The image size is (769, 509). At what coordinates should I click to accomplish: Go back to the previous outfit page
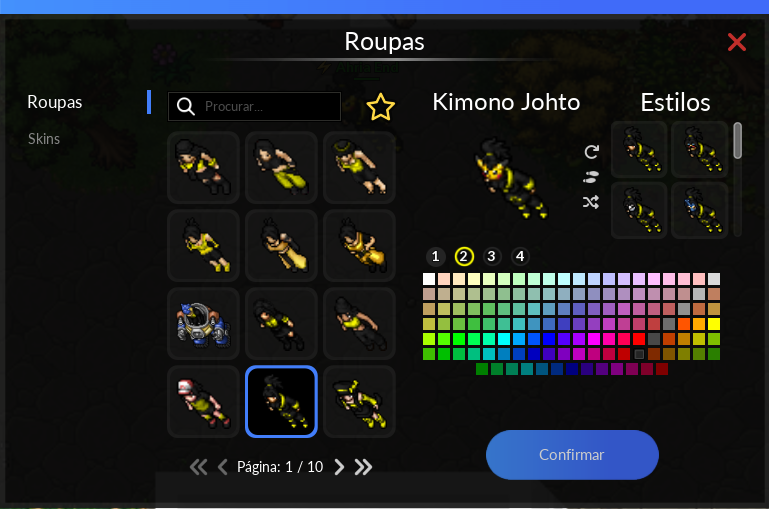(223, 466)
